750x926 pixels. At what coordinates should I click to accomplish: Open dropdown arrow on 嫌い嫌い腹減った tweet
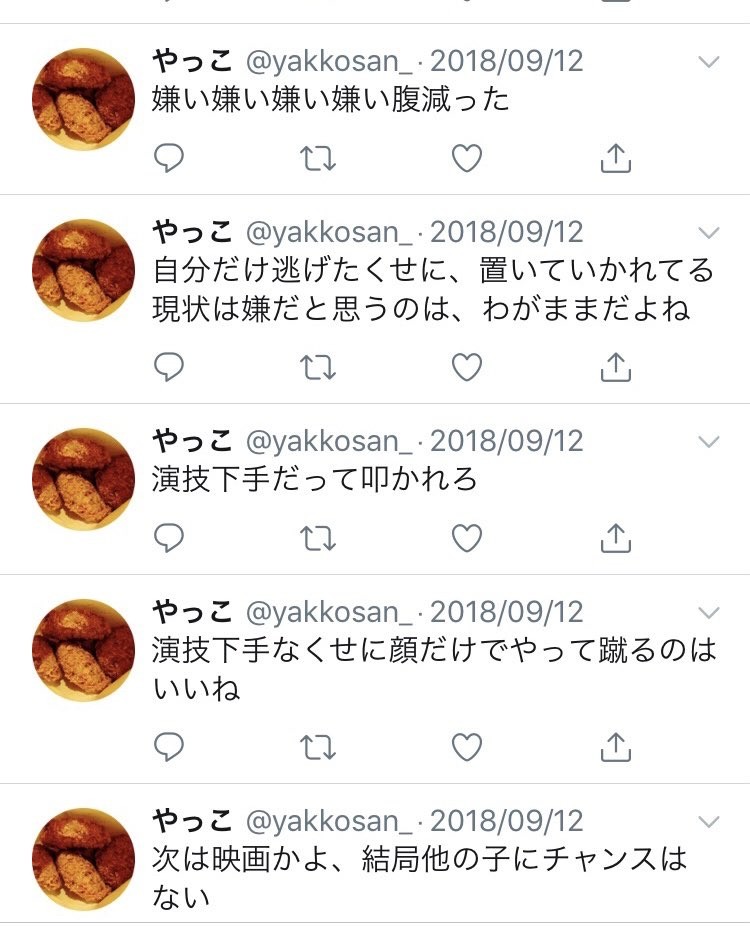708,62
